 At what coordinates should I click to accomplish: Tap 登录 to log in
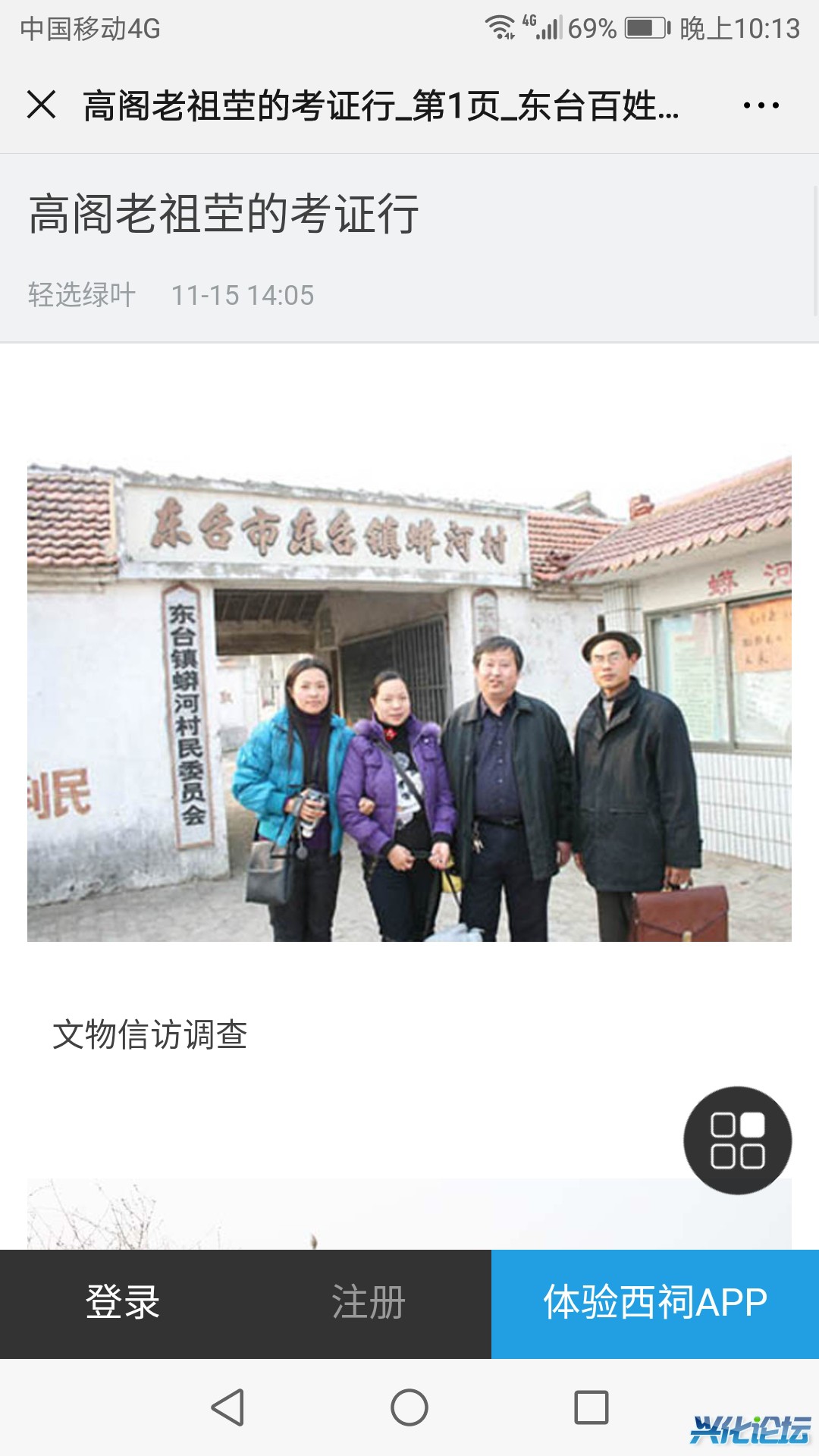click(123, 1303)
